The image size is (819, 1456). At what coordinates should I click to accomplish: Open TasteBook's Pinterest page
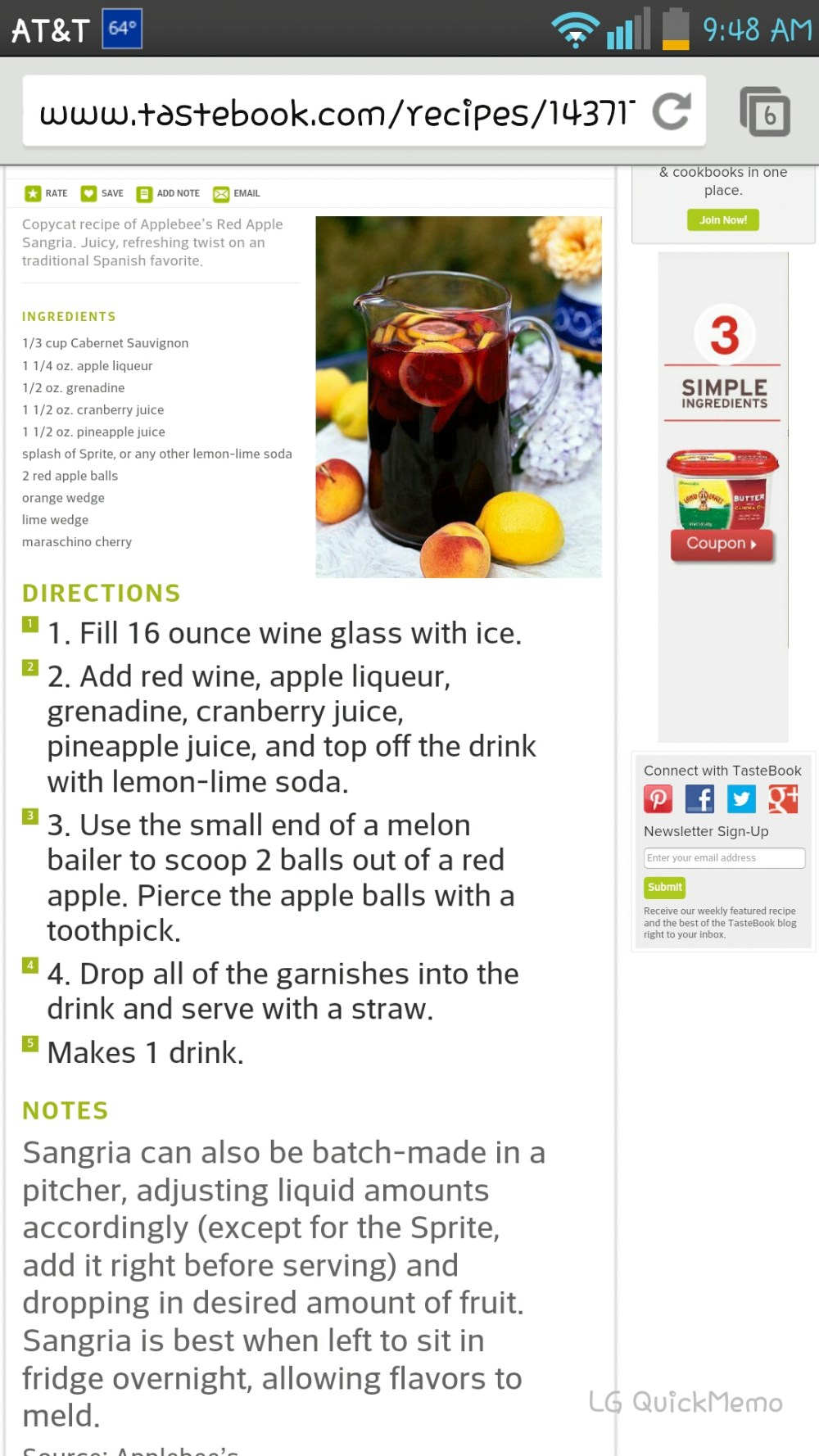[658, 798]
